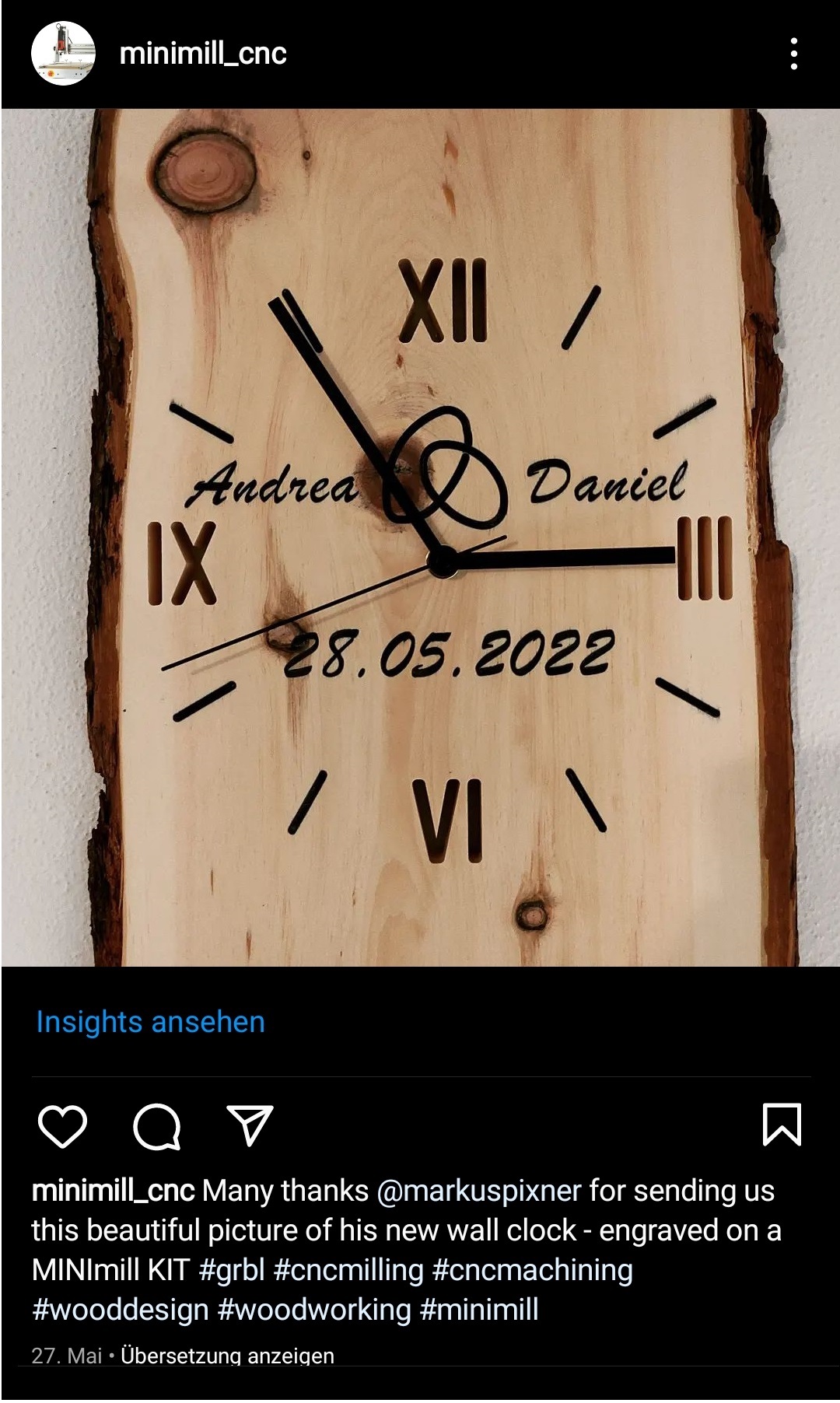Open the #woodworking hashtag
This screenshot has width=840, height=1403.
pyautogui.click(x=314, y=1310)
